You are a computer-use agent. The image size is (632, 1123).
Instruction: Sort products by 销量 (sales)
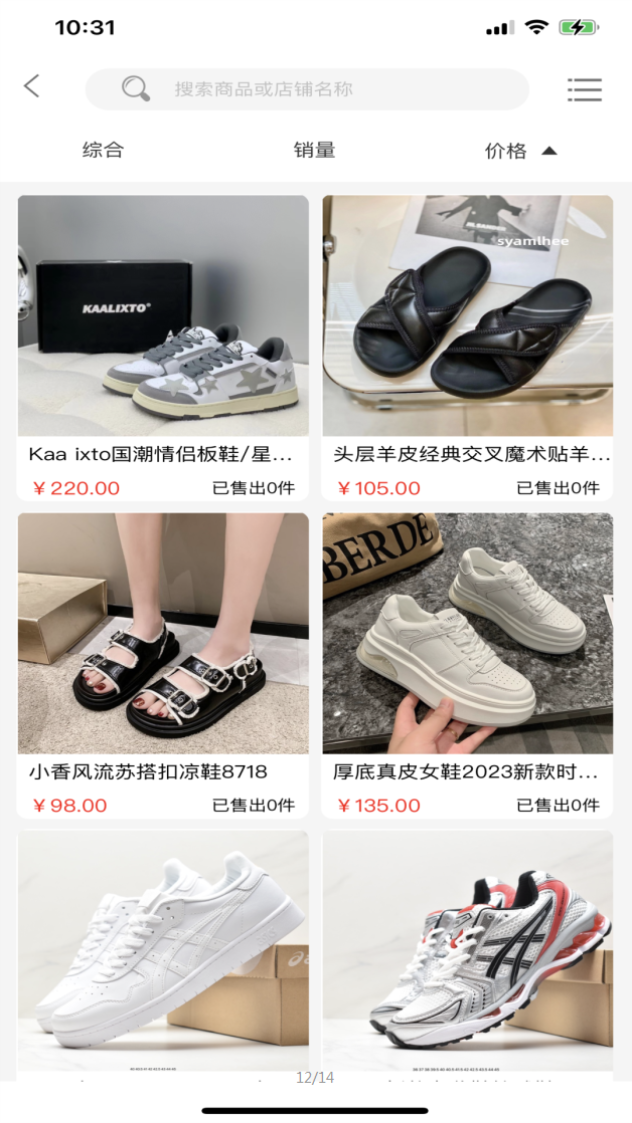314,151
